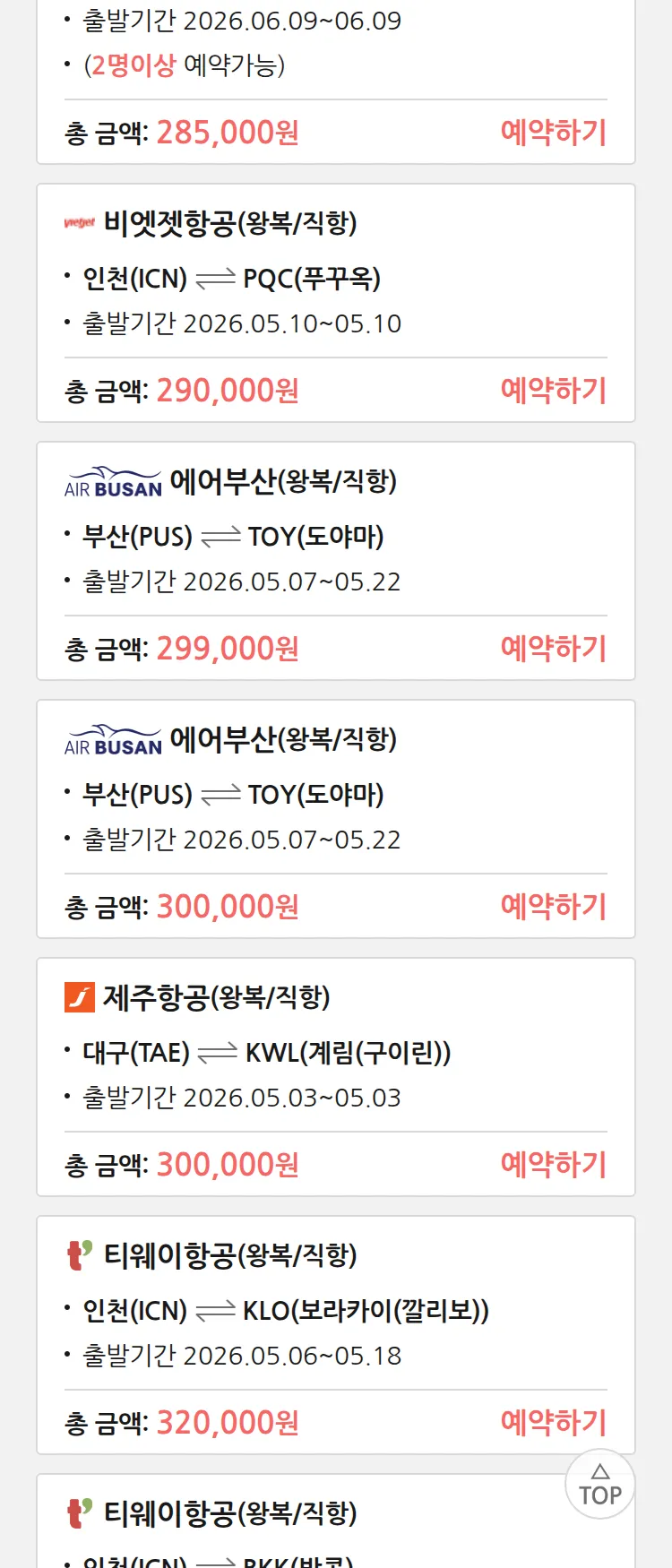Tap 예약하기 for 티웨이항공 KLO 320,000원
Screen dimensions: 672x1568
(553, 1423)
